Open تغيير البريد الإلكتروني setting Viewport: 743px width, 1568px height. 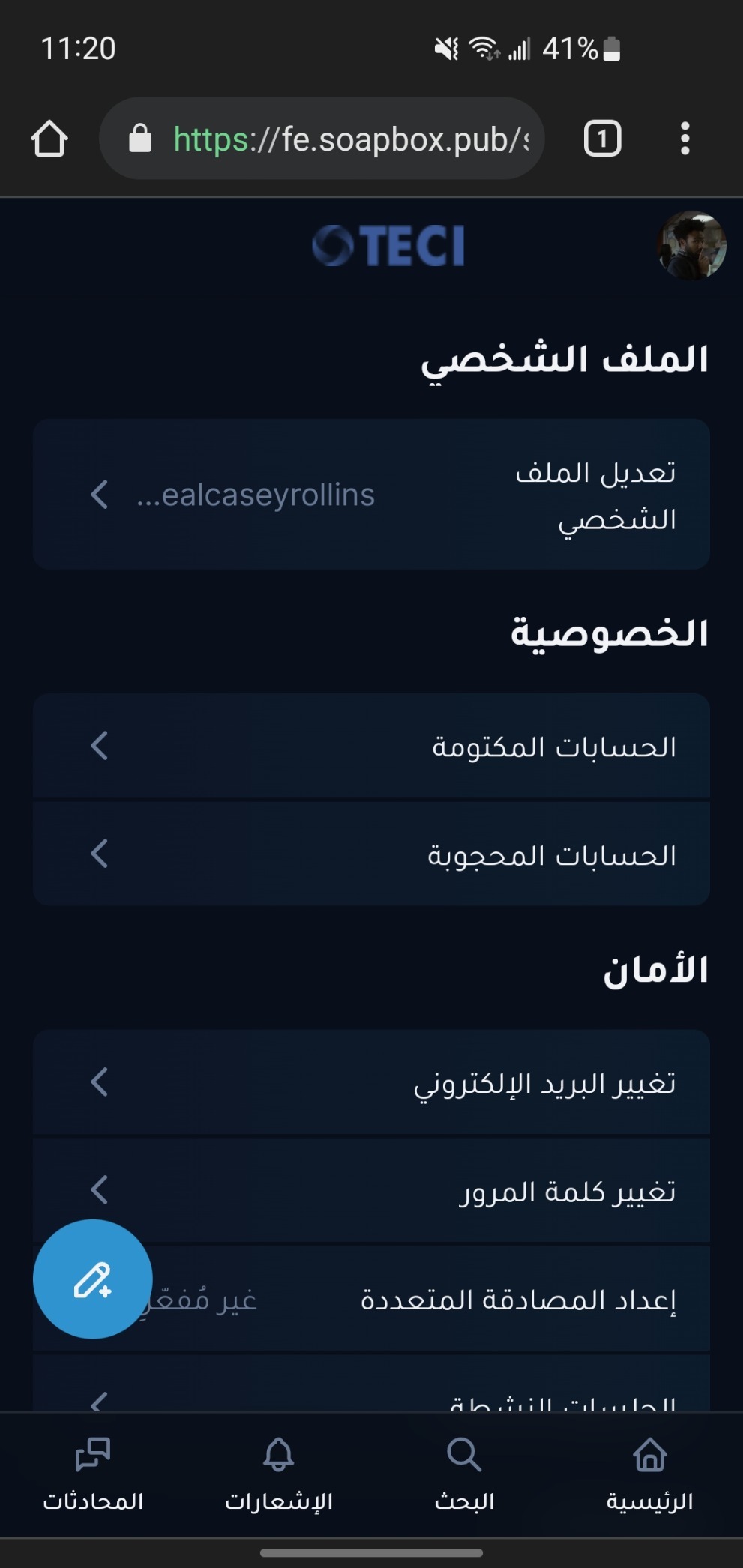point(371,1082)
